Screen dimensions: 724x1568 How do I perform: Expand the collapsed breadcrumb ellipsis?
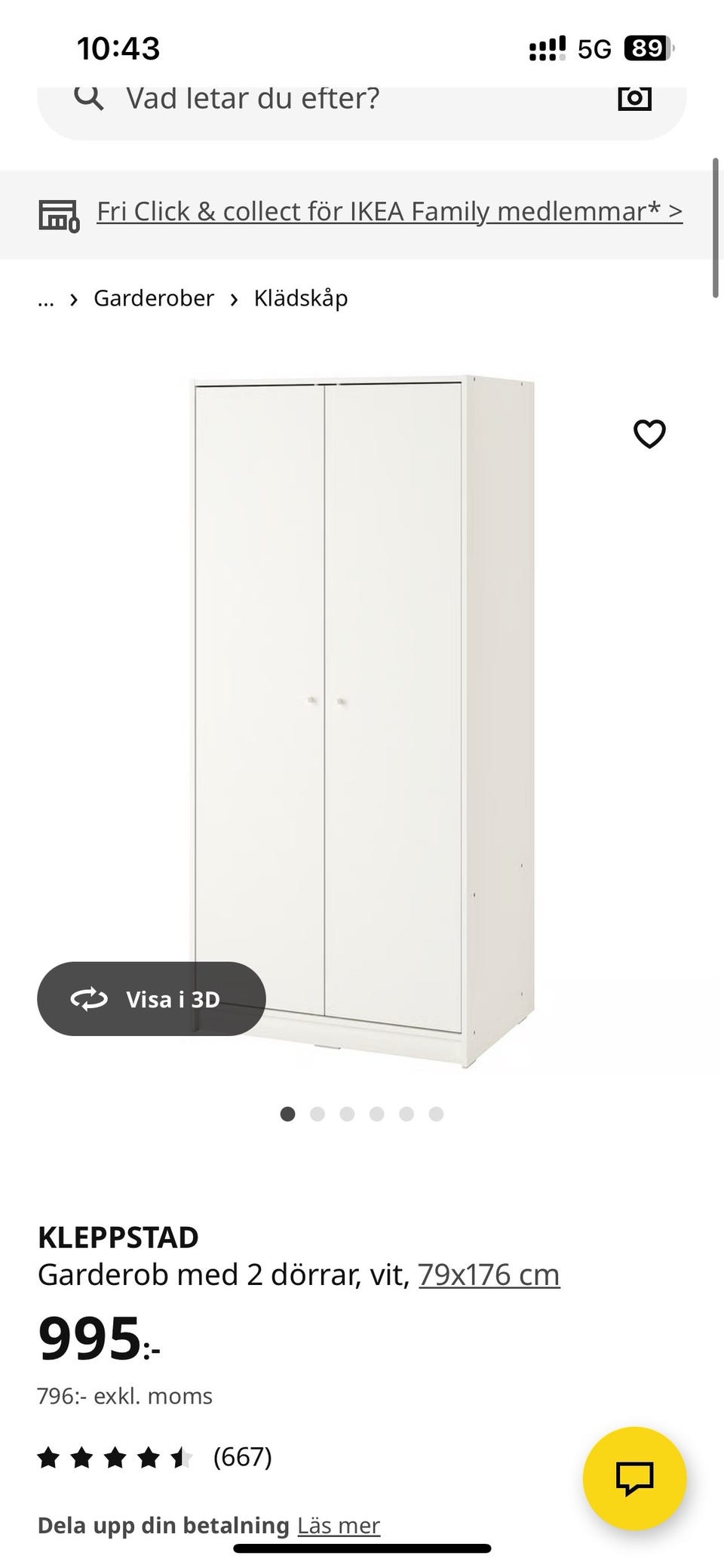[46, 299]
